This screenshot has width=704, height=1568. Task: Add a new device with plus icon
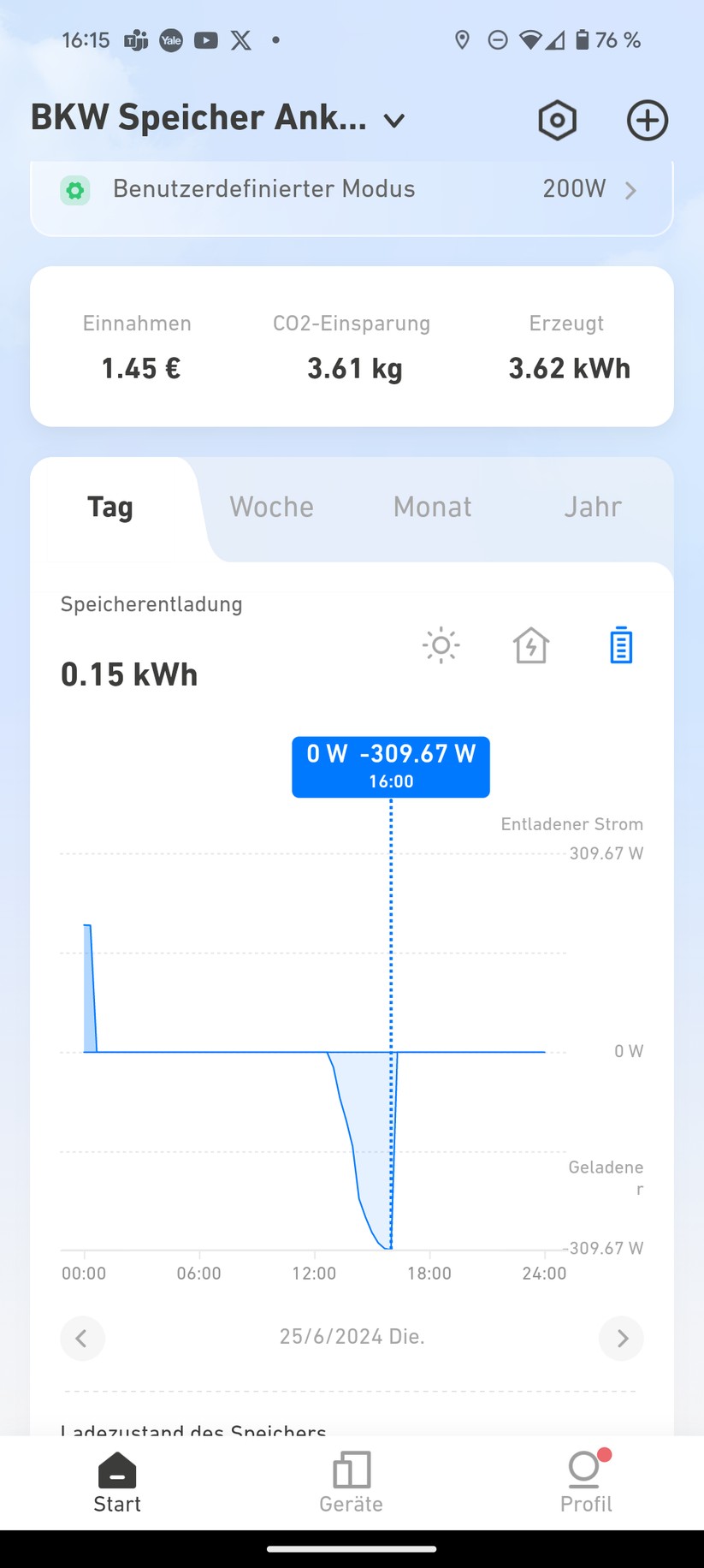click(647, 120)
